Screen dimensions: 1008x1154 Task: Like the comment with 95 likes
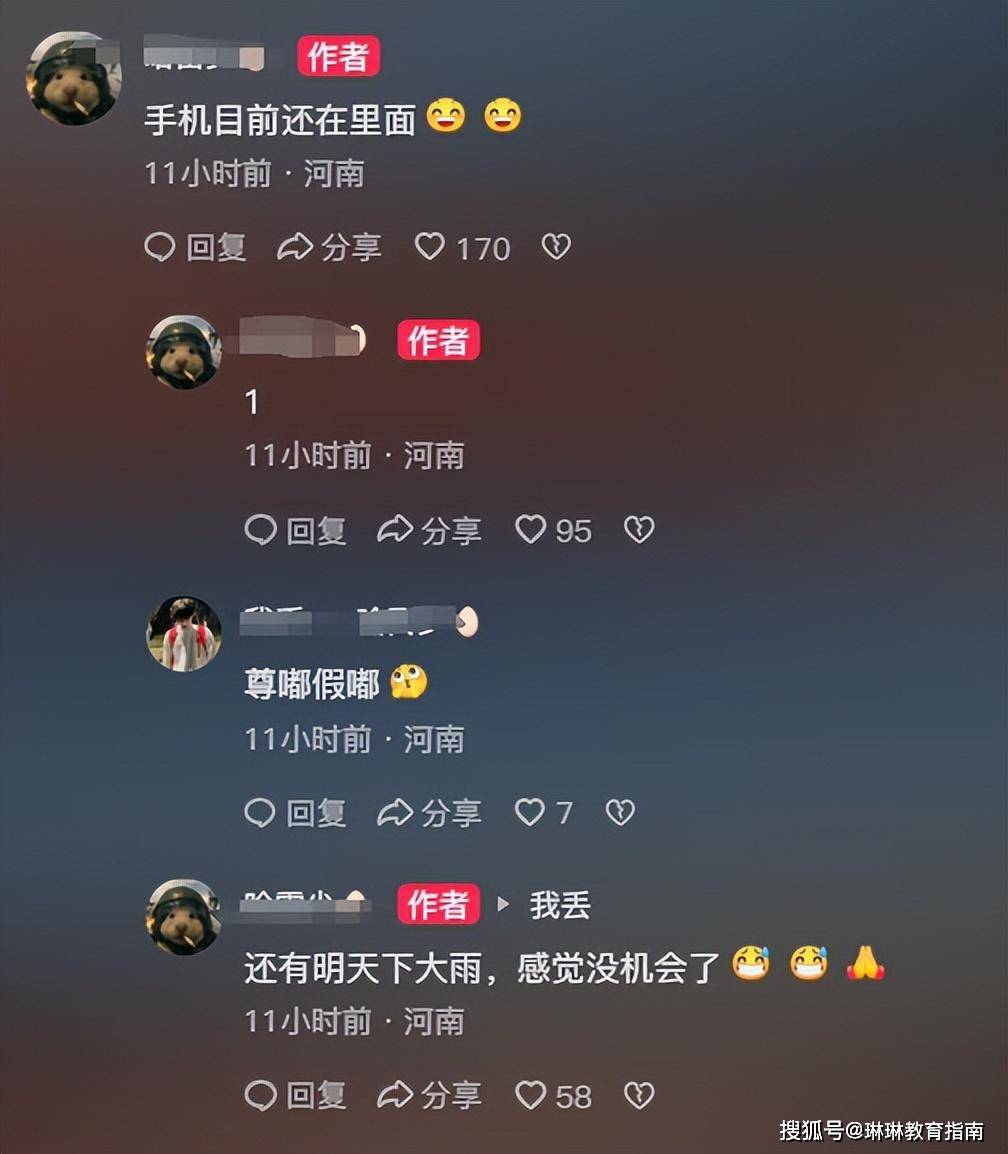point(530,530)
